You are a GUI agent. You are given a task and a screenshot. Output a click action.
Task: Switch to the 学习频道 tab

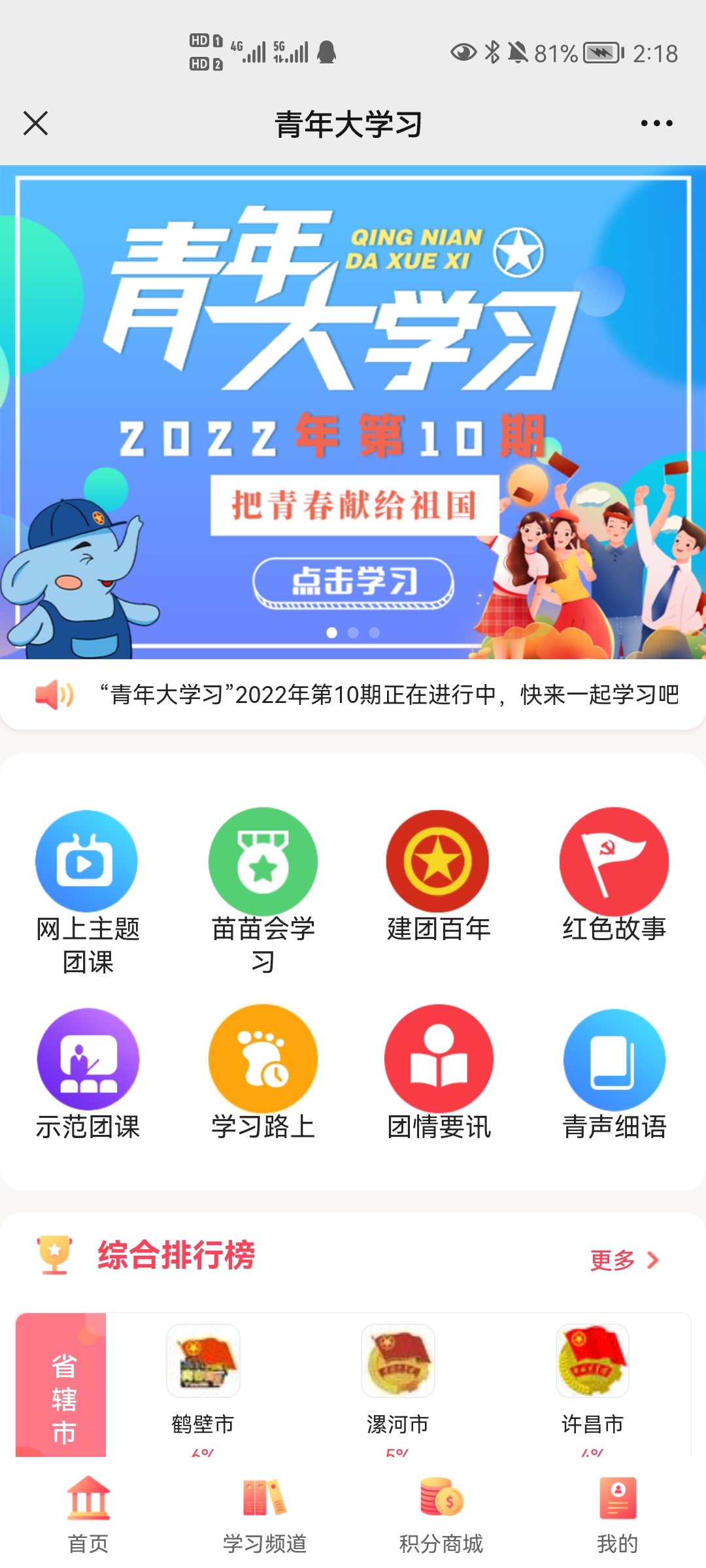(265, 1515)
